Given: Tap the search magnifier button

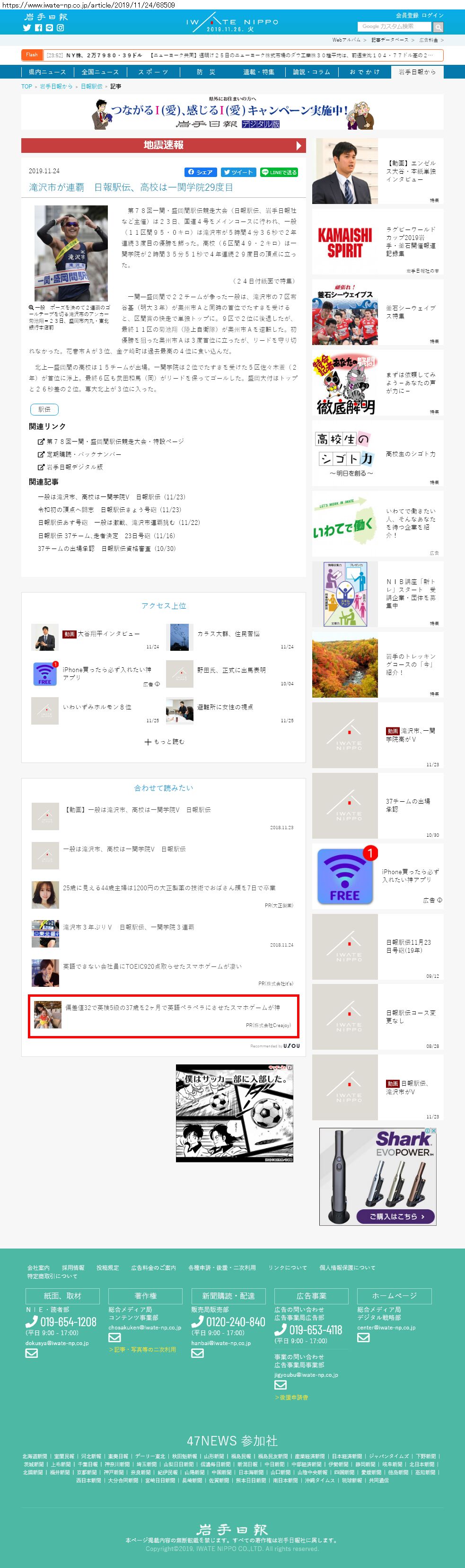Looking at the screenshot, I should pyautogui.click(x=438, y=27).
